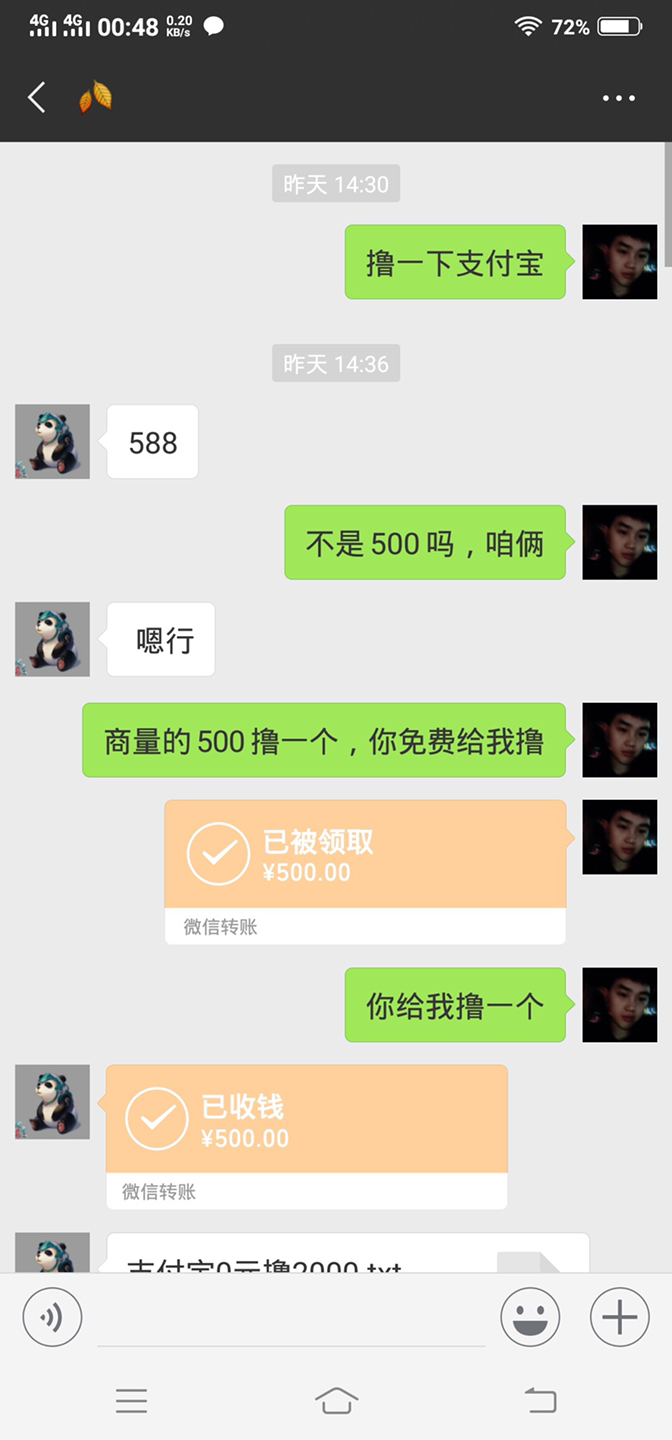Go back to the chat list
This screenshot has width=672, height=1440.
[37, 97]
